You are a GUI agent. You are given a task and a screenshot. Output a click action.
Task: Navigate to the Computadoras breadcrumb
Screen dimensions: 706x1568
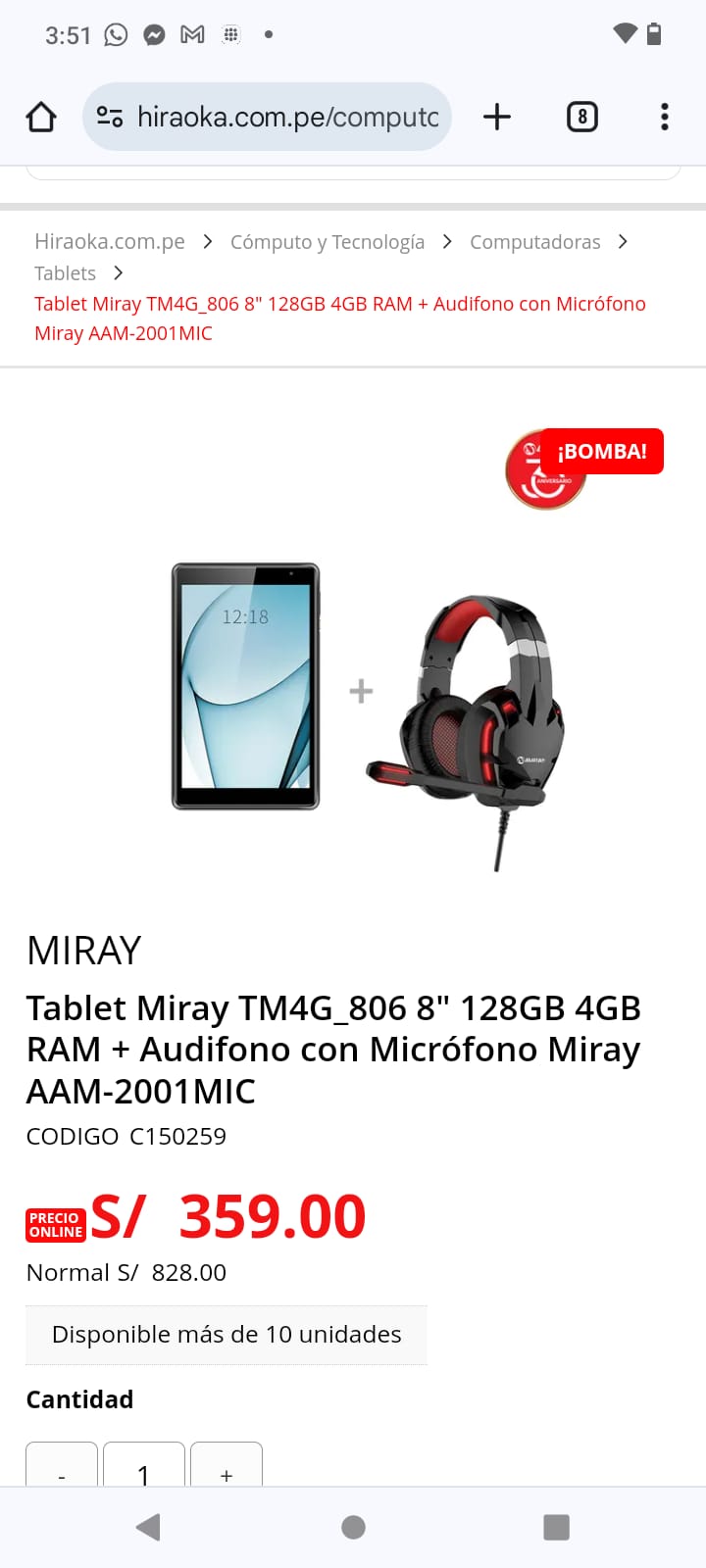[x=534, y=242]
